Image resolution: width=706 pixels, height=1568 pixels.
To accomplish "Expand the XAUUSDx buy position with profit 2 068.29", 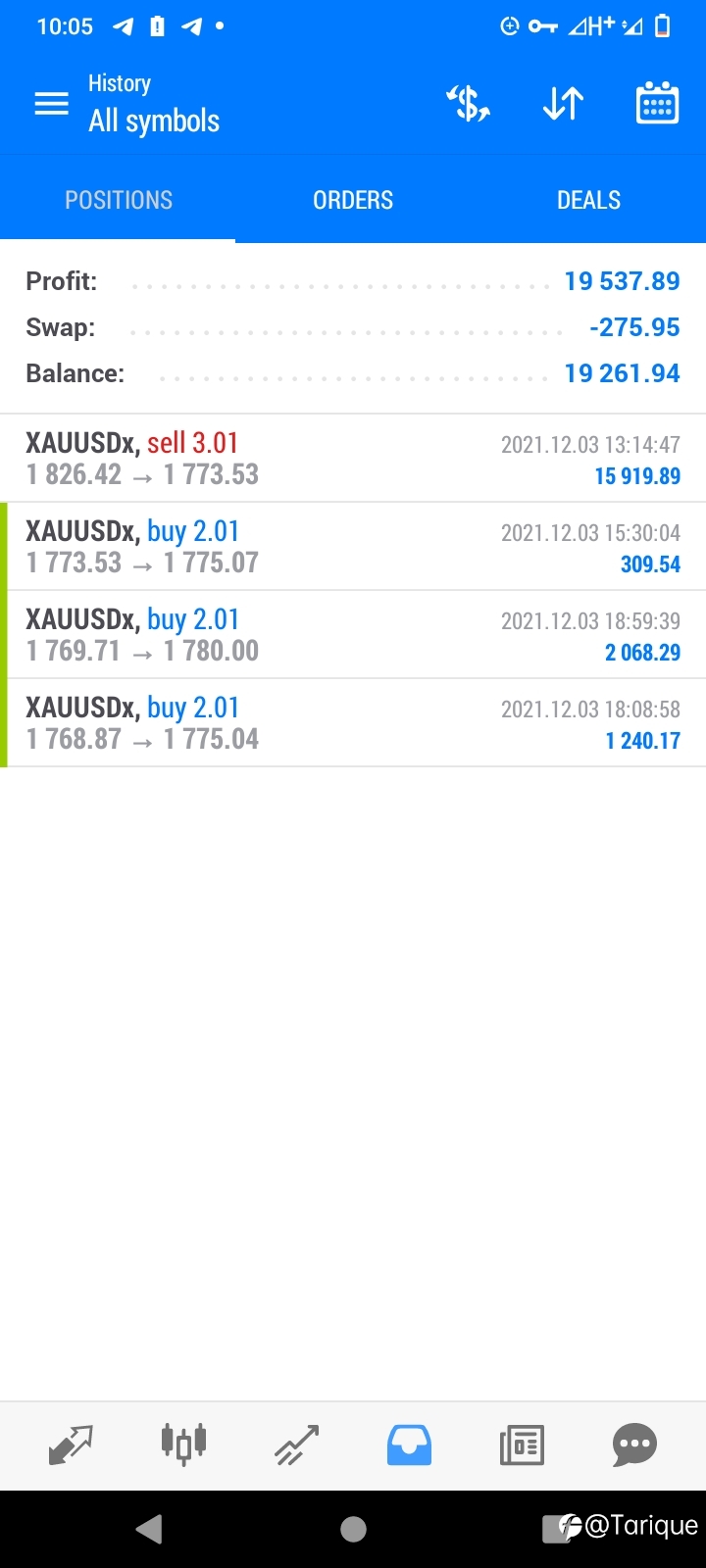I will coord(353,635).
